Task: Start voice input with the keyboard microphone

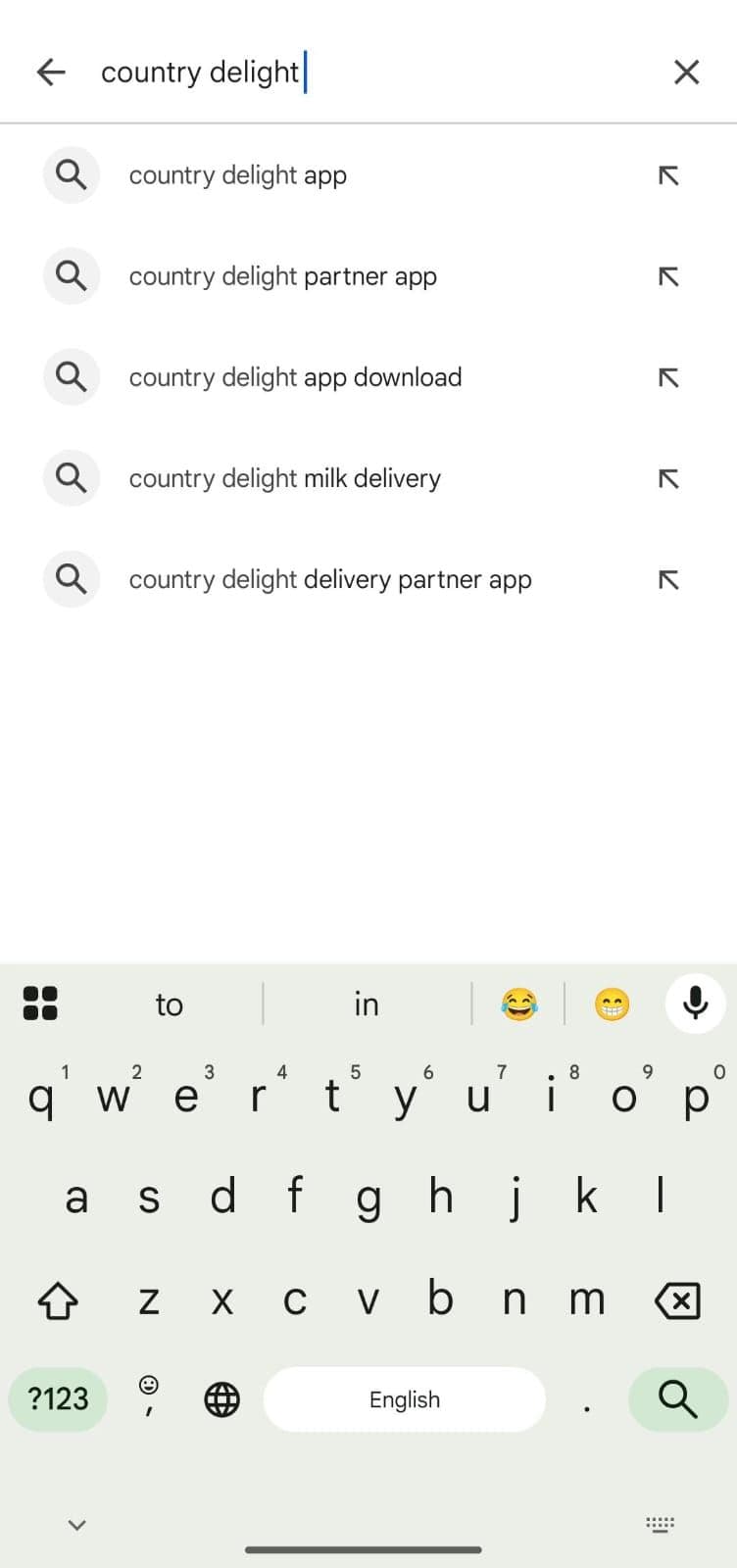Action: pos(695,1004)
